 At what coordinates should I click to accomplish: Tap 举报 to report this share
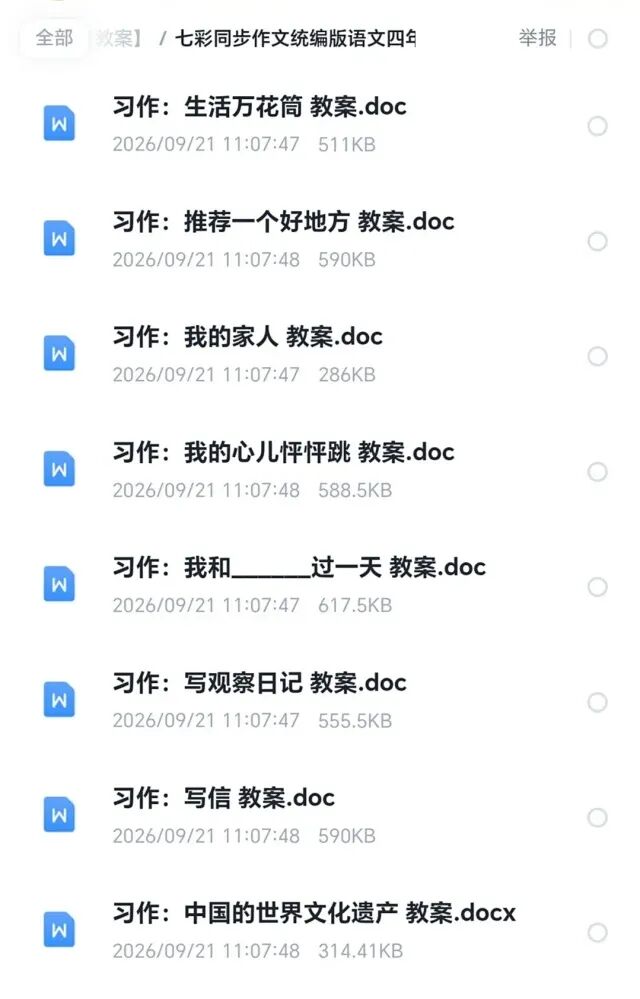[537, 38]
